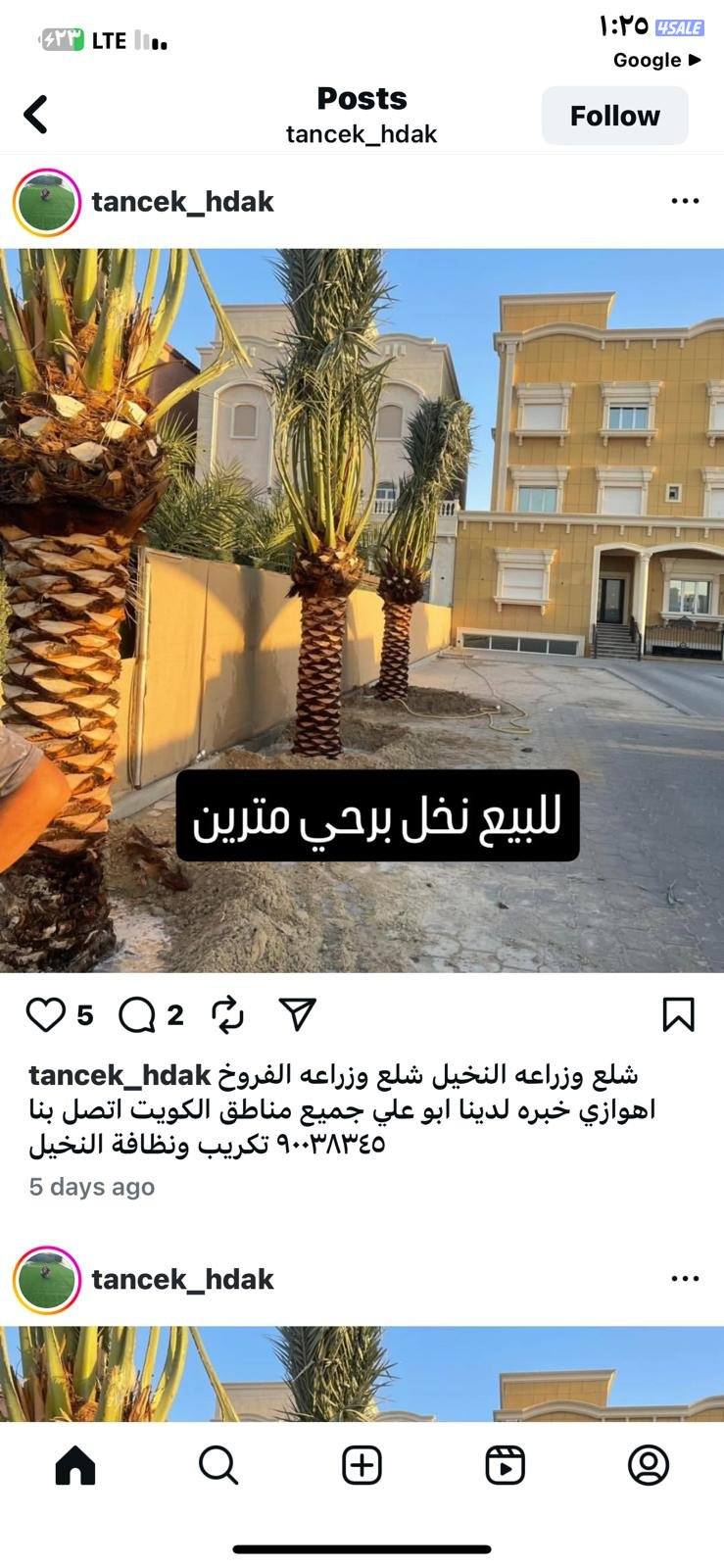Open your profile via the person icon
The image size is (724, 1568).
pos(649,1465)
